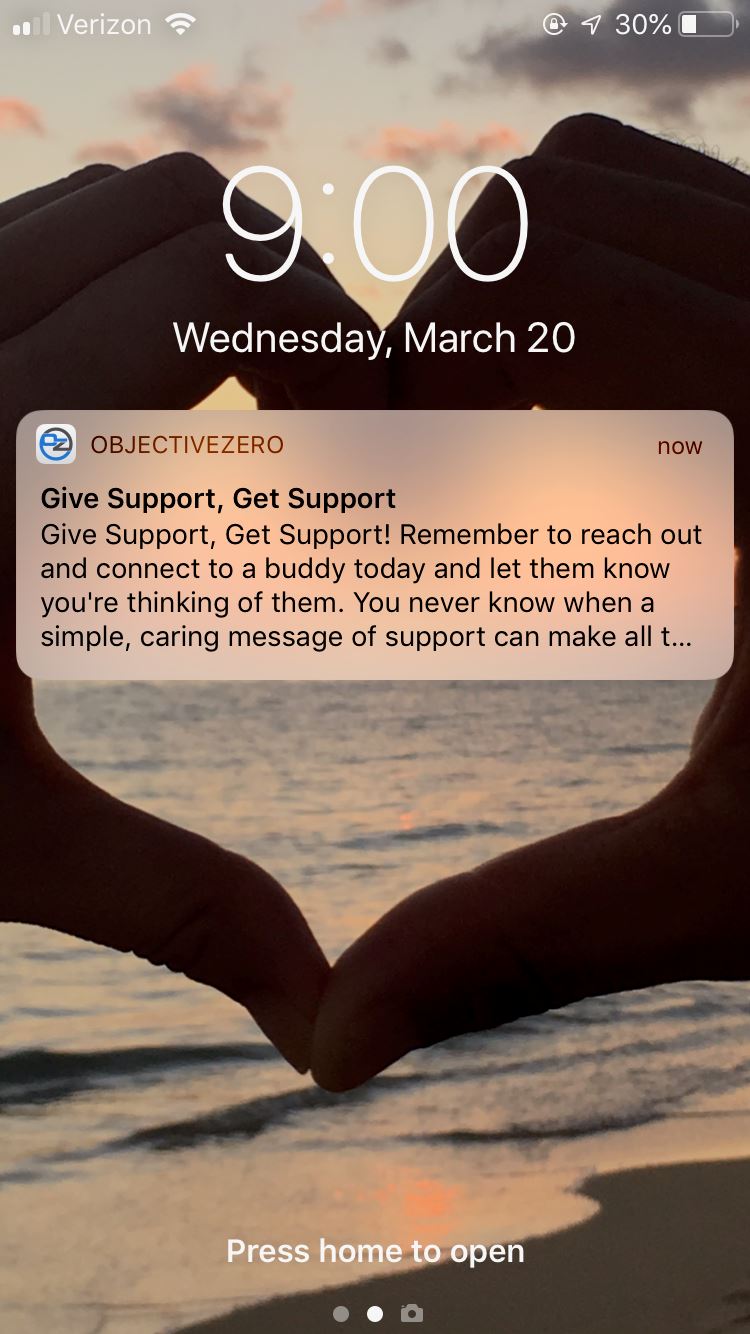This screenshot has height=1334, width=750.
Task: Tap the camera icon in page indicator
Action: pyautogui.click(x=411, y=1314)
